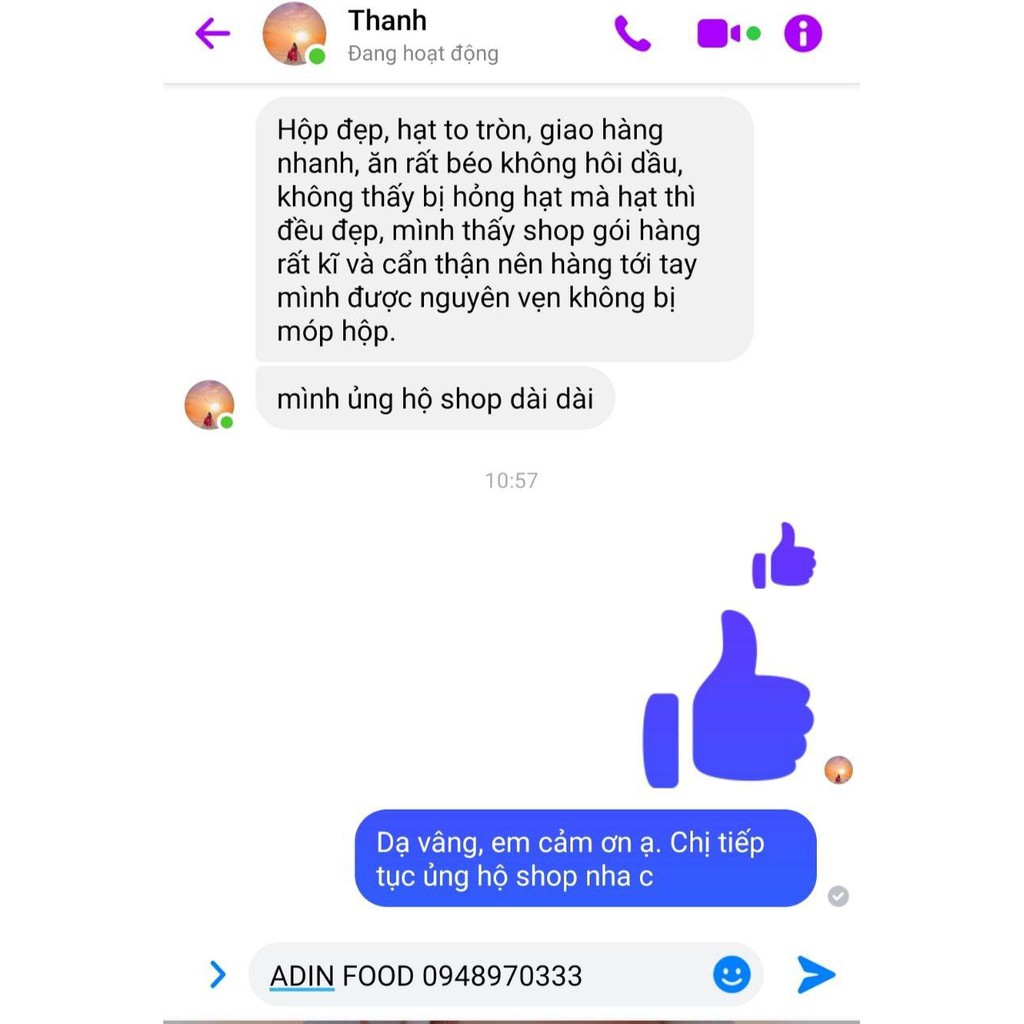The image size is (1024, 1024).
Task: Go back from Thanh's chat
Action: coord(212,34)
